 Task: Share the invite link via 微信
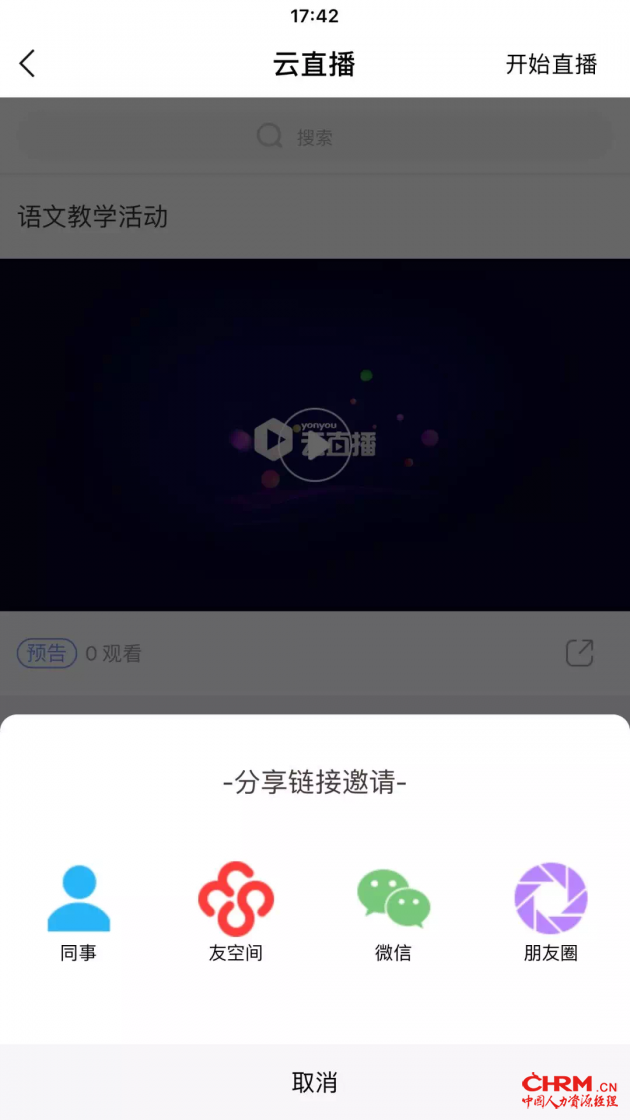click(393, 910)
